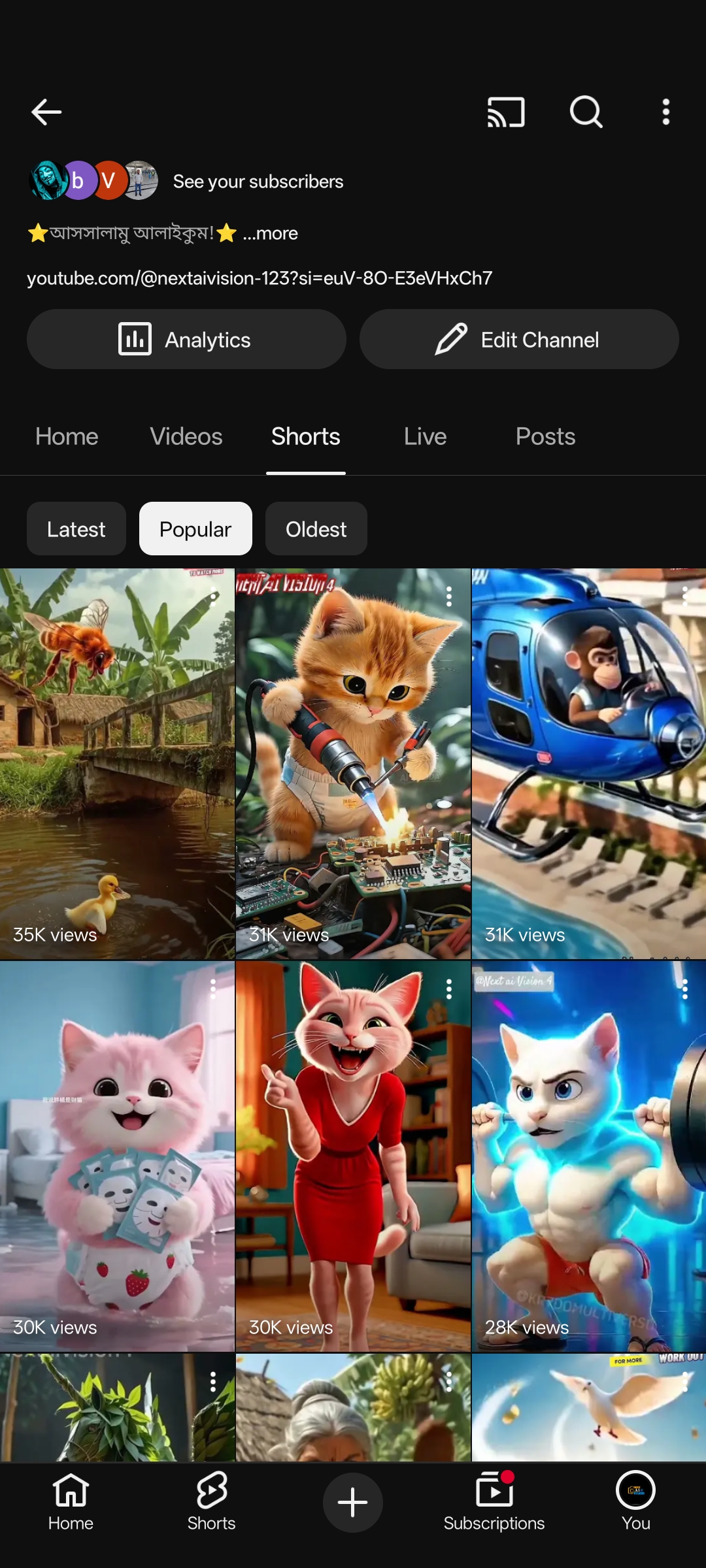Go to Subscriptions in bottom navigation
Viewport: 706px width, 1568px height.
pos(494,1502)
